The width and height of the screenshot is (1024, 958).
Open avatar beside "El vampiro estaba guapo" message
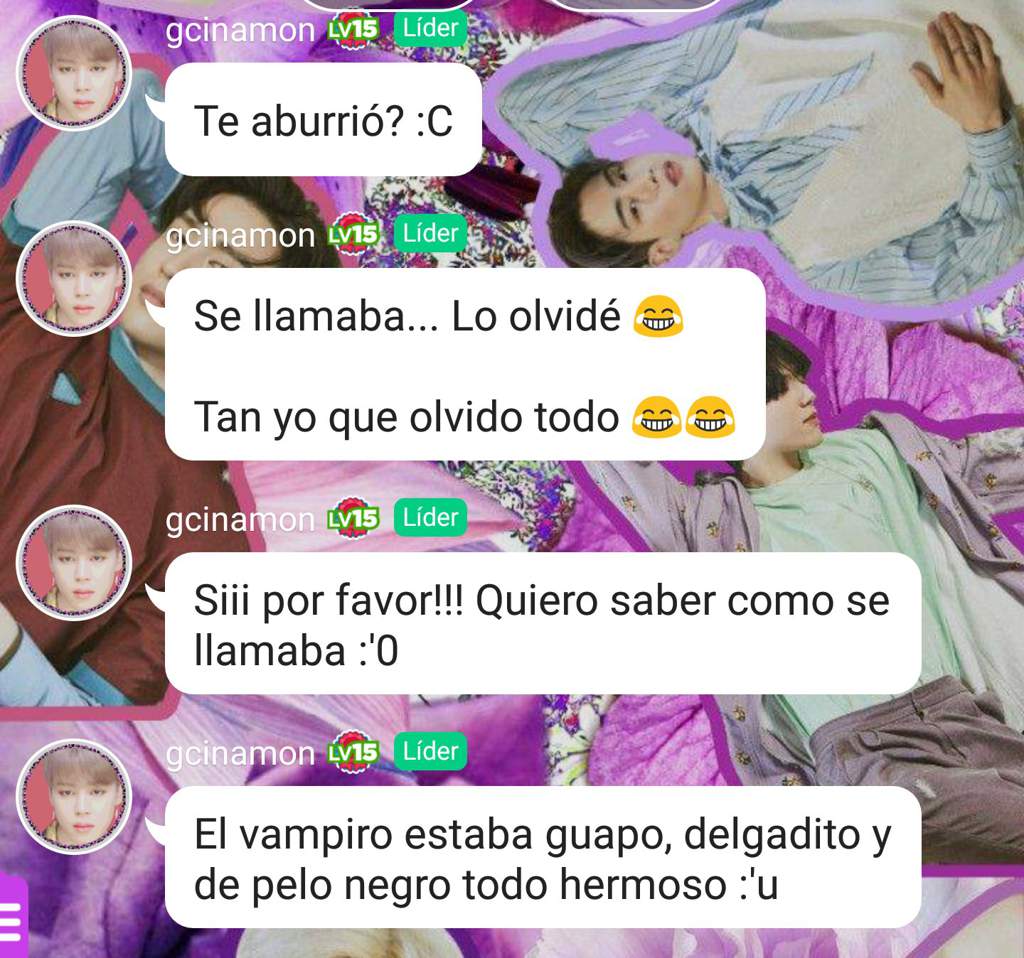click(76, 797)
